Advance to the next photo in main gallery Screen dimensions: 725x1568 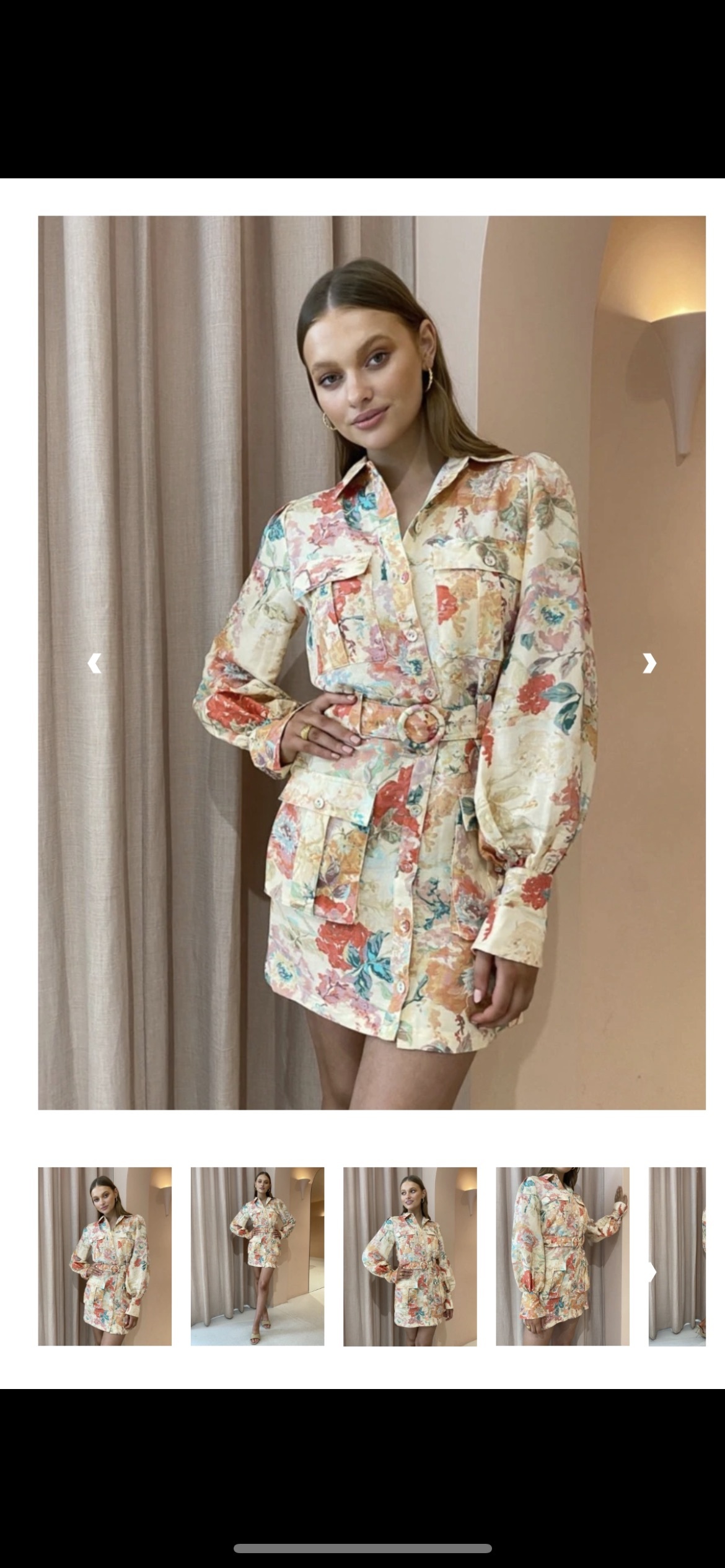649,663
